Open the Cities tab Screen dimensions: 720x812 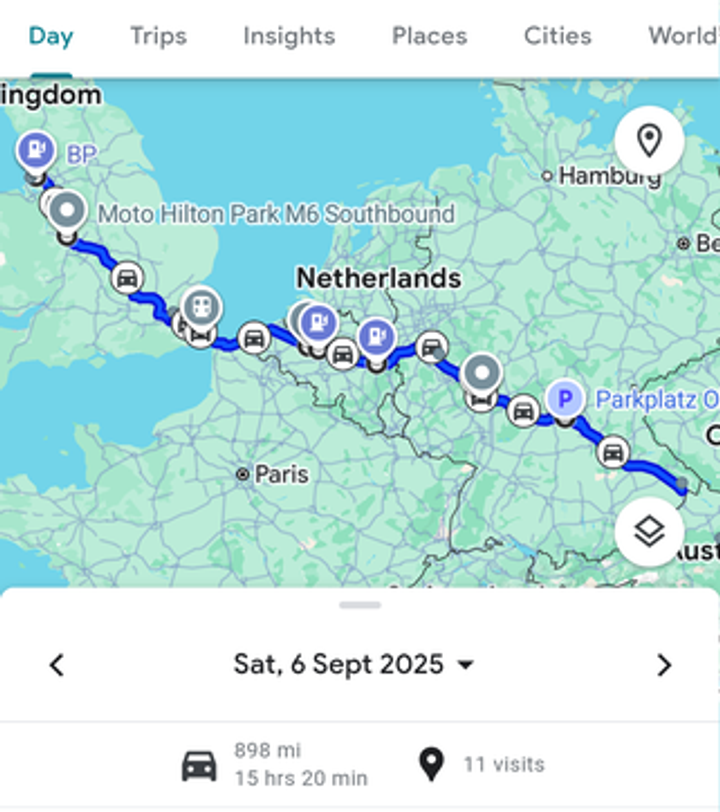[557, 36]
